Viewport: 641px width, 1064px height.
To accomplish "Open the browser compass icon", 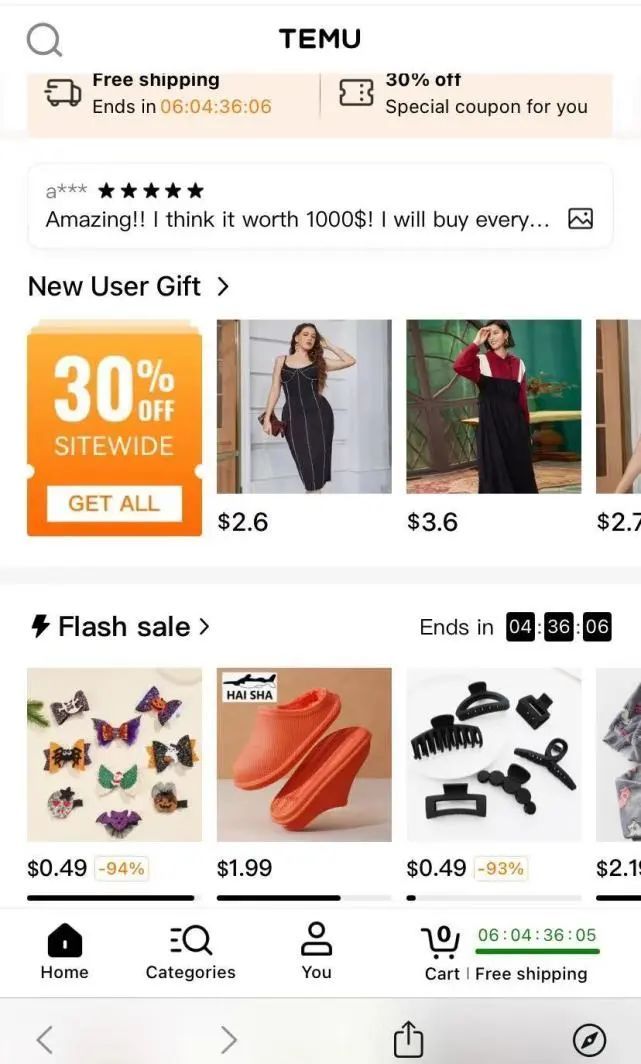I will pyautogui.click(x=589, y=1039).
